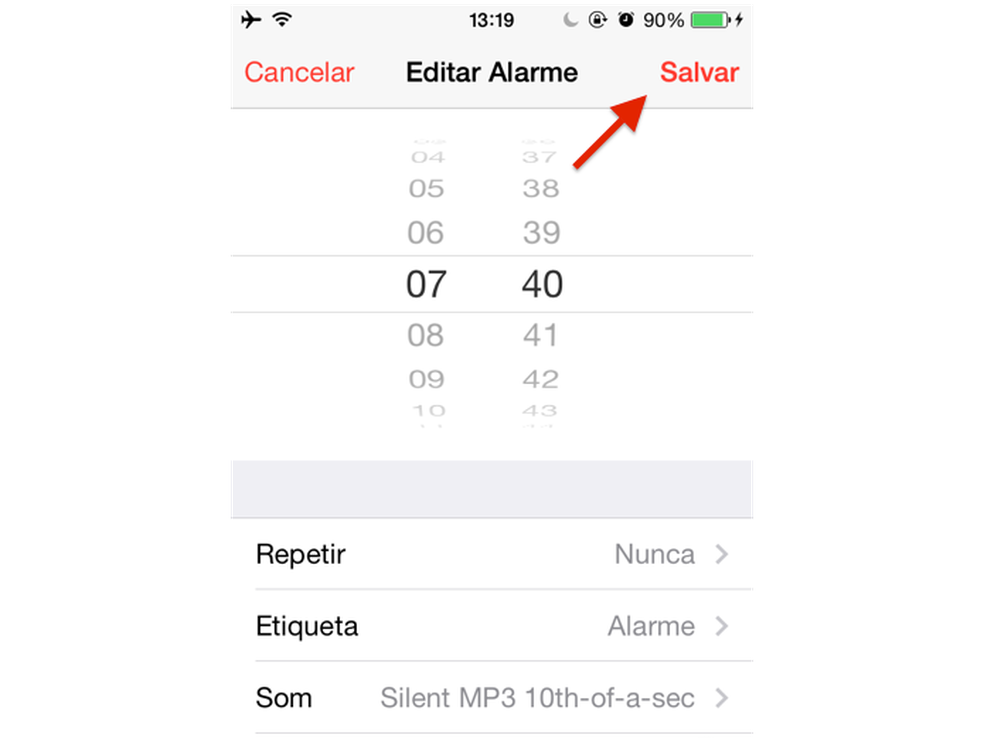Viewport: 984px width, 738px height.
Task: Cancel editing the alarm
Action: click(x=299, y=73)
